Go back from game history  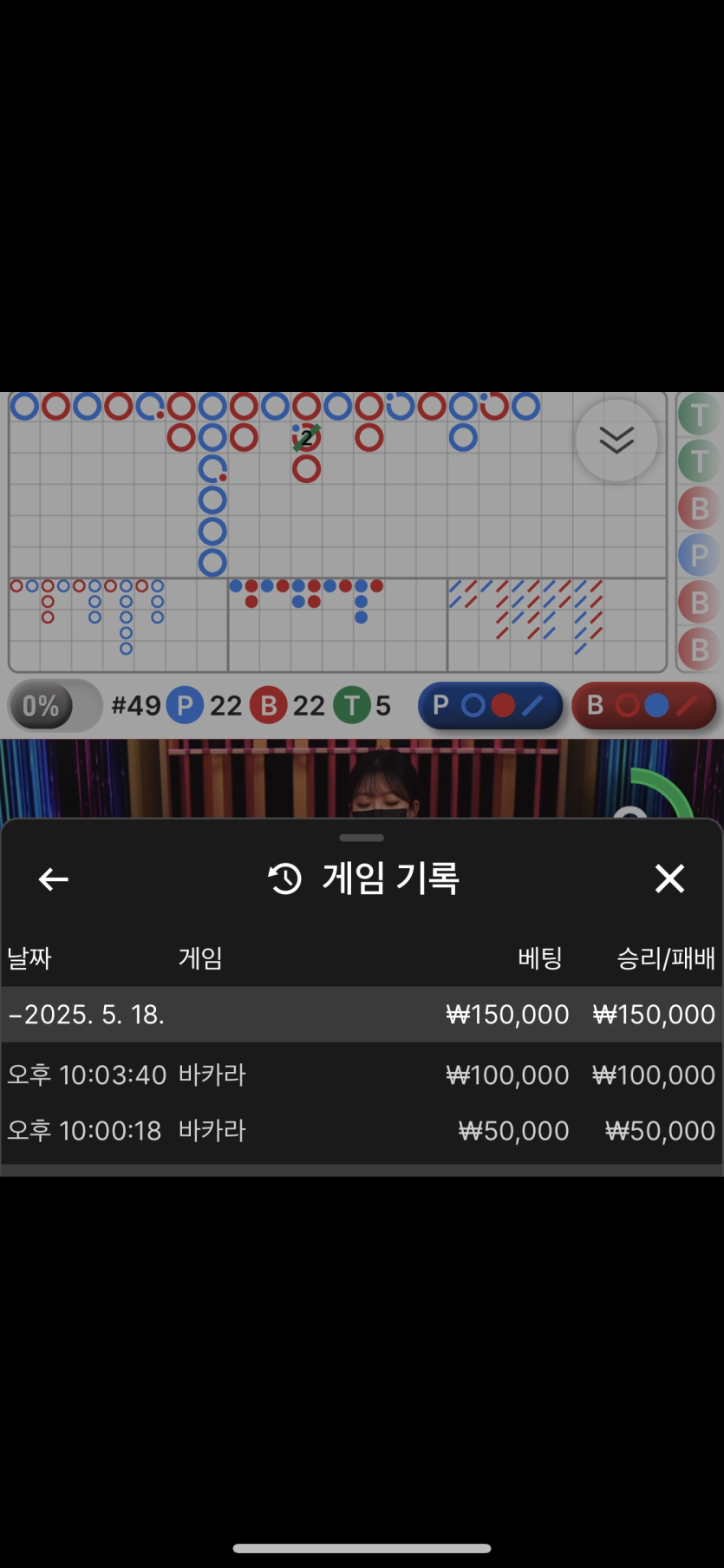(54, 879)
